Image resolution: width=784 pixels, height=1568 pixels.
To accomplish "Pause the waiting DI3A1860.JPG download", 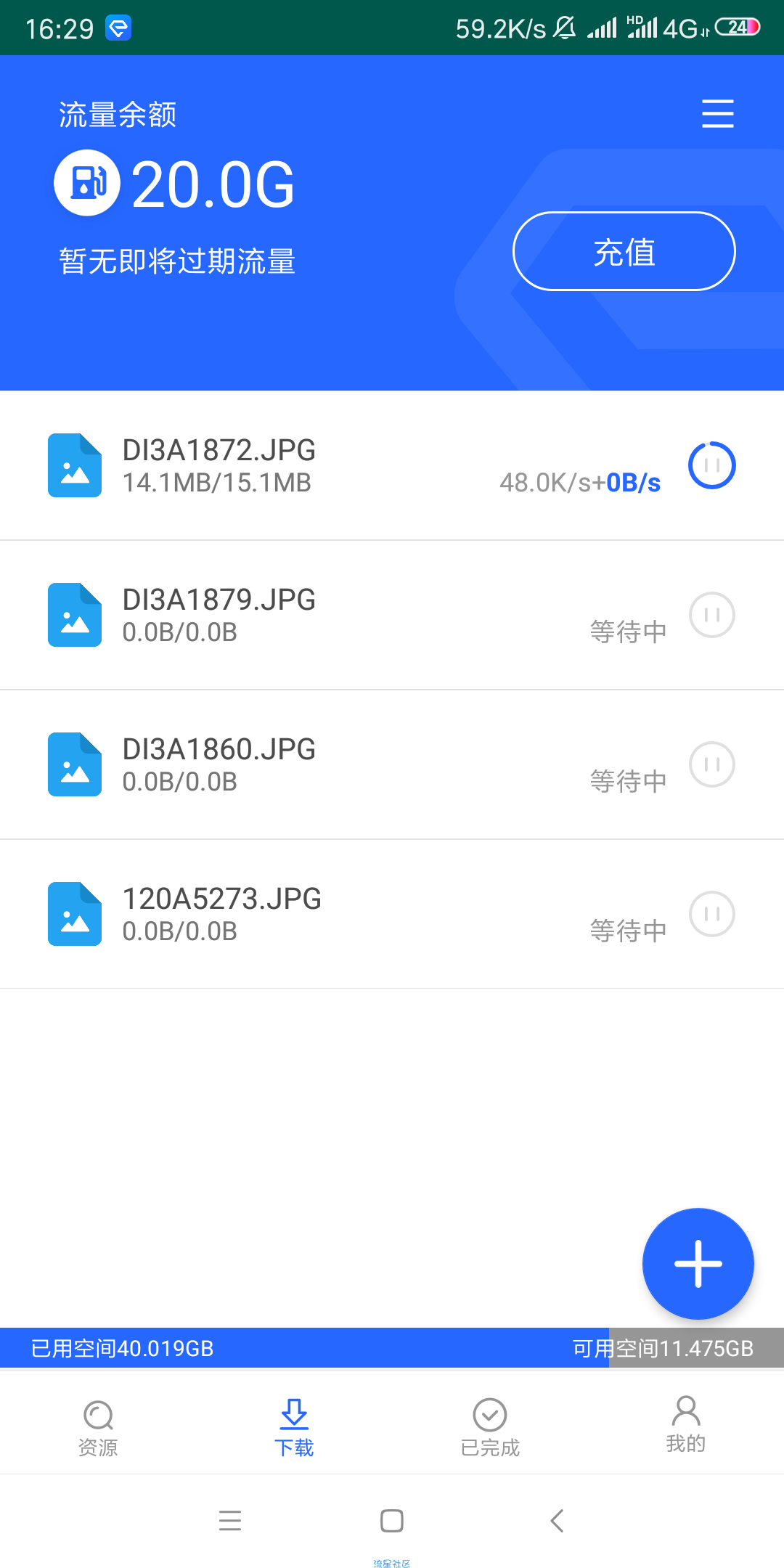I will [x=711, y=764].
